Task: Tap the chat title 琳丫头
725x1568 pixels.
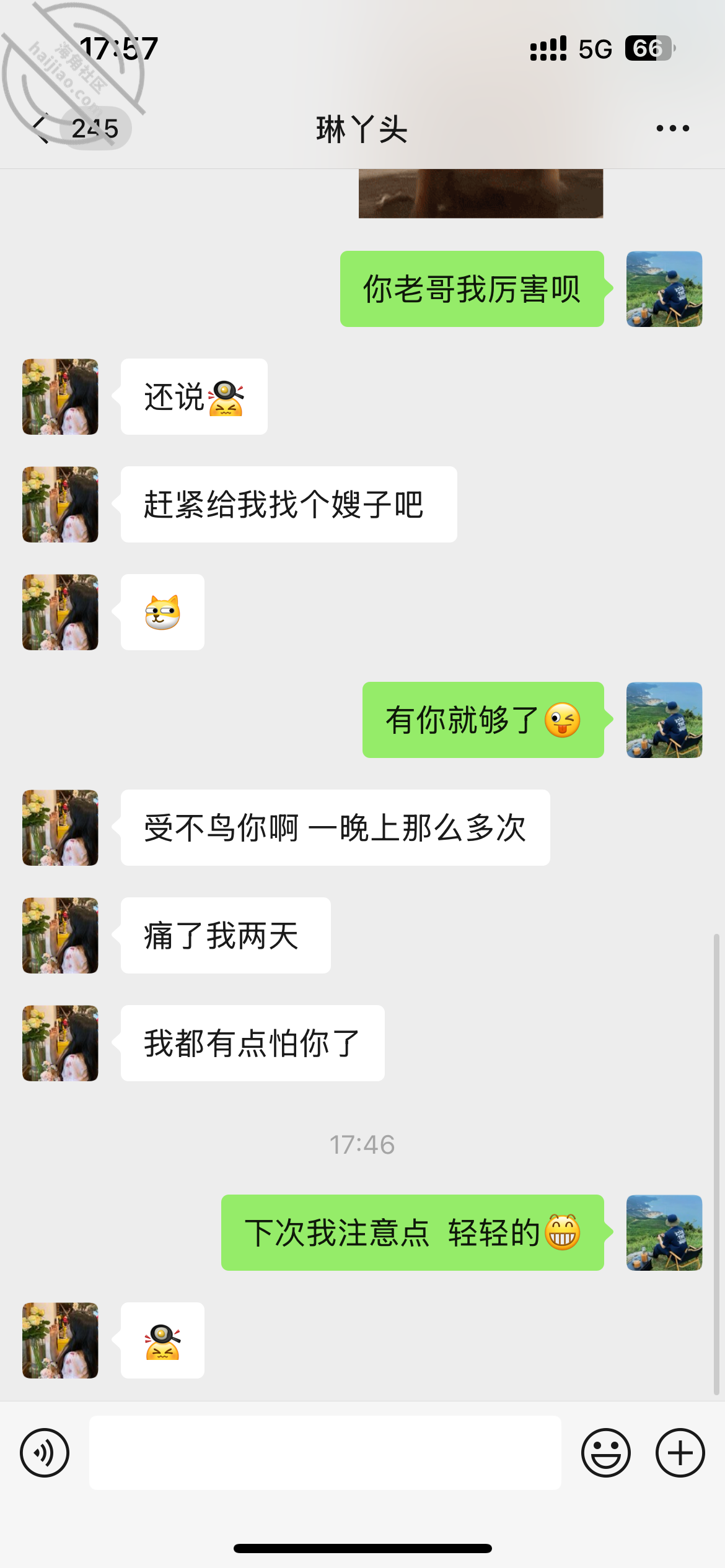Action: click(x=361, y=131)
